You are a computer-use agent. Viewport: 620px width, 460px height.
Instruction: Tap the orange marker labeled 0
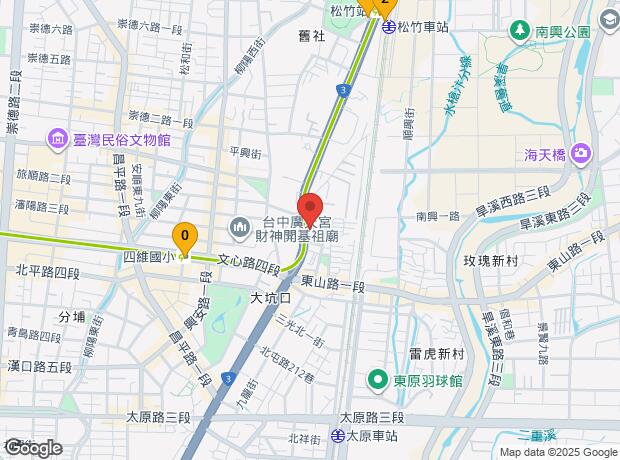[184, 238]
